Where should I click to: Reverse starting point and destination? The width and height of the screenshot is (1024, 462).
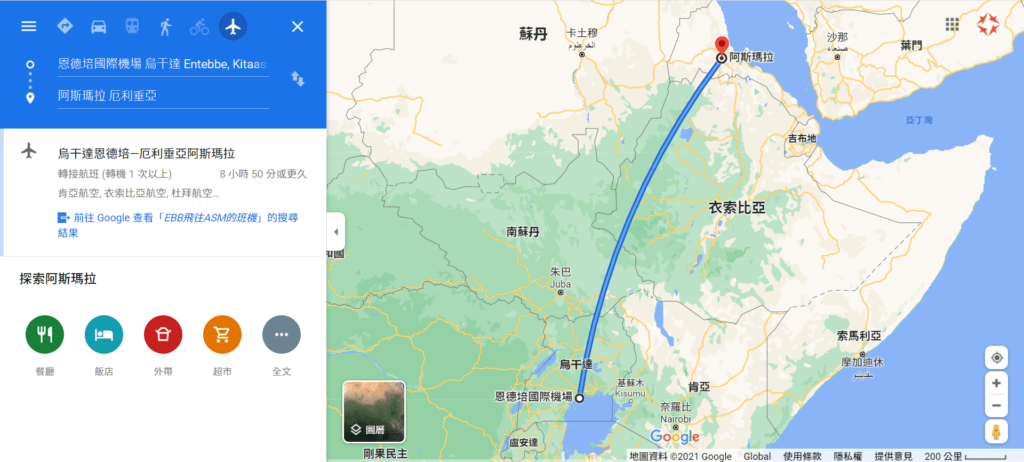pyautogui.click(x=297, y=78)
